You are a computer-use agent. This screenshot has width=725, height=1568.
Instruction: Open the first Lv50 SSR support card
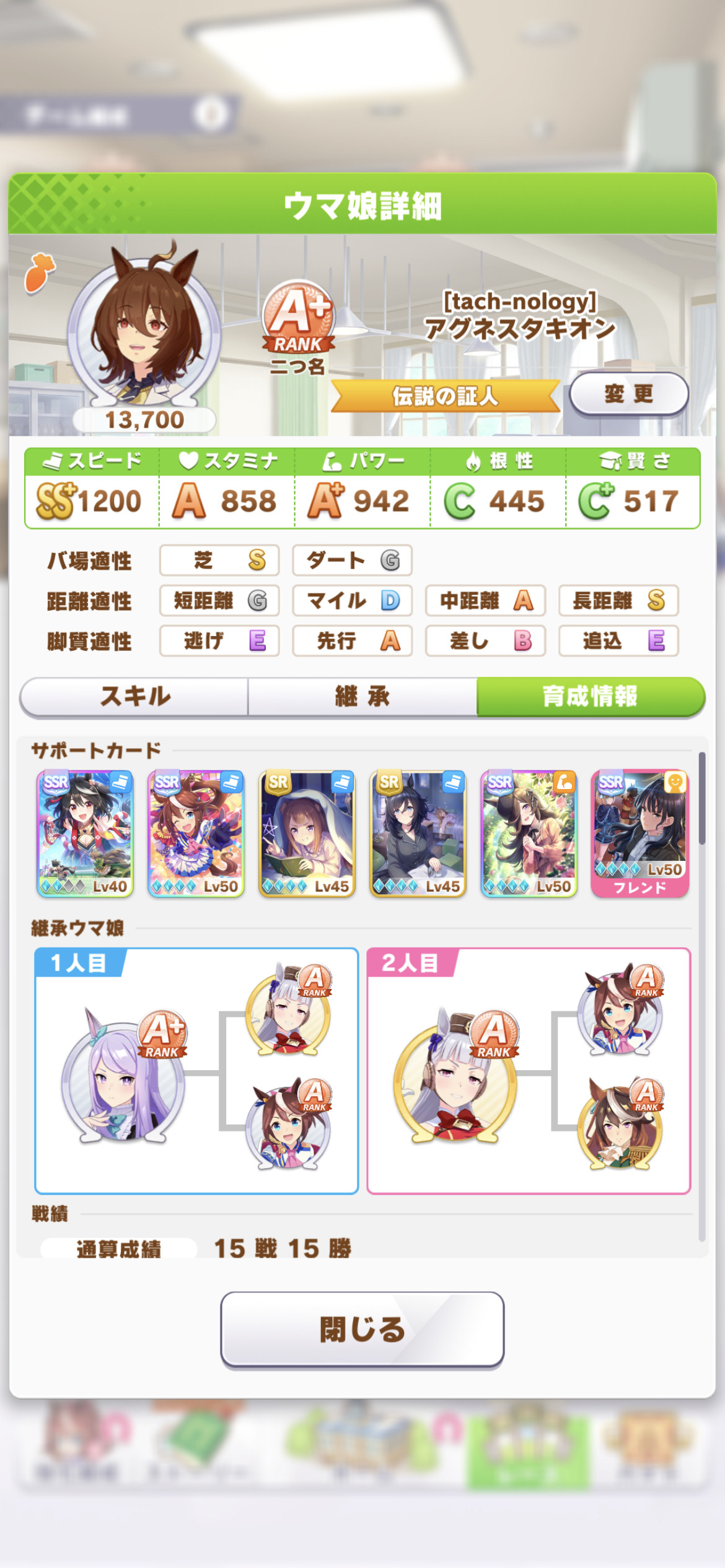click(x=196, y=834)
